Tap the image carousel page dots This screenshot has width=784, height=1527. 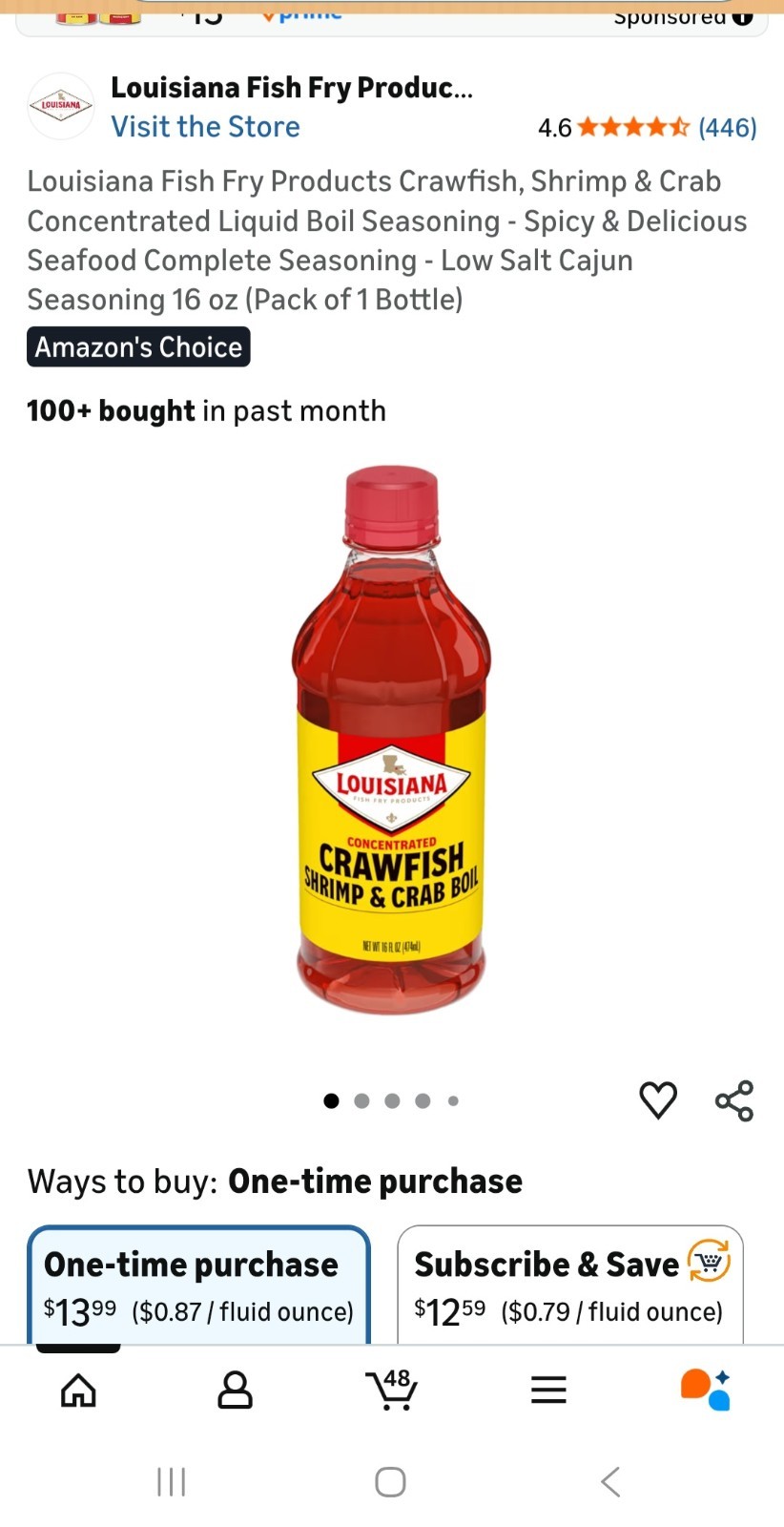391,1100
